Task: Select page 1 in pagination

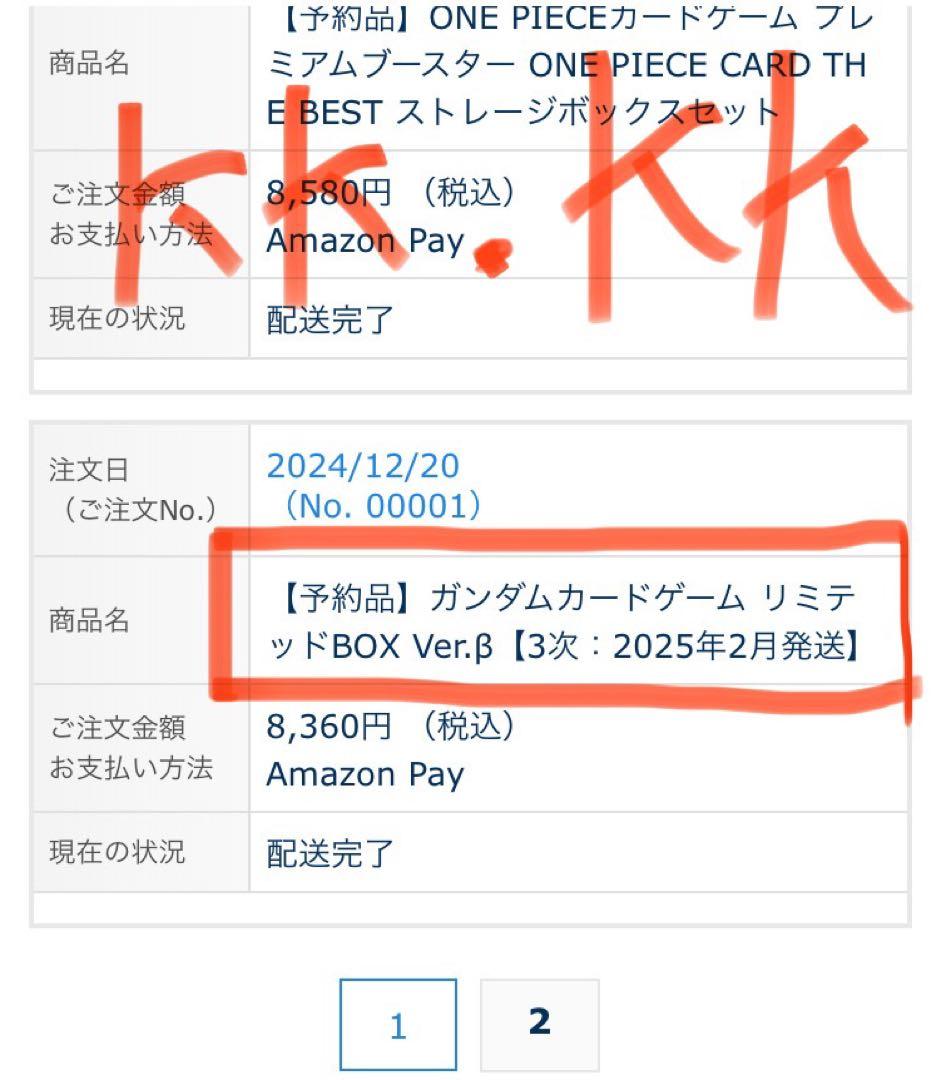Action: point(398,1026)
